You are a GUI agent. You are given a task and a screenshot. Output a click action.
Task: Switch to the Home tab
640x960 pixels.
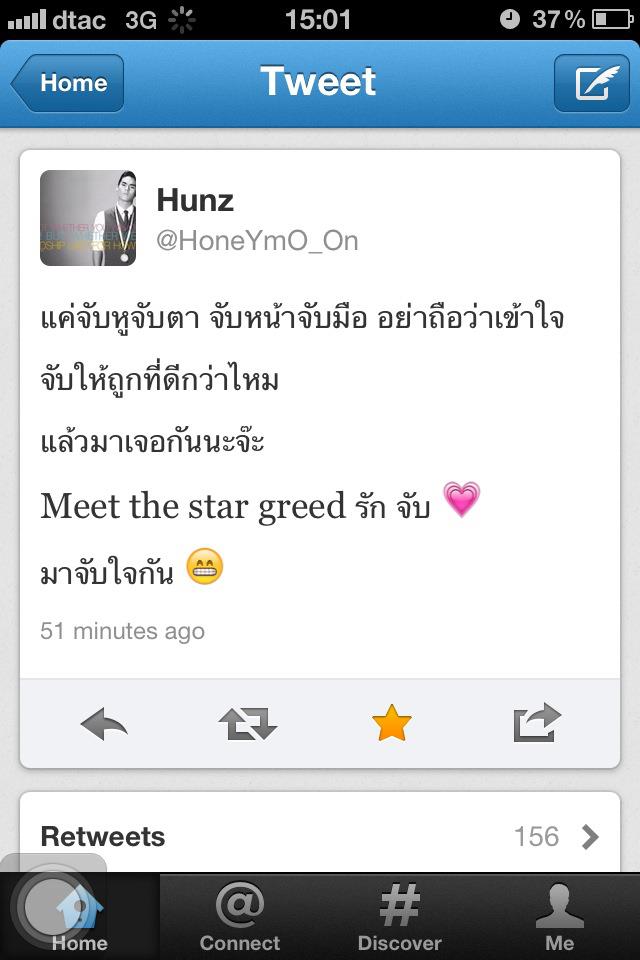(x=80, y=916)
